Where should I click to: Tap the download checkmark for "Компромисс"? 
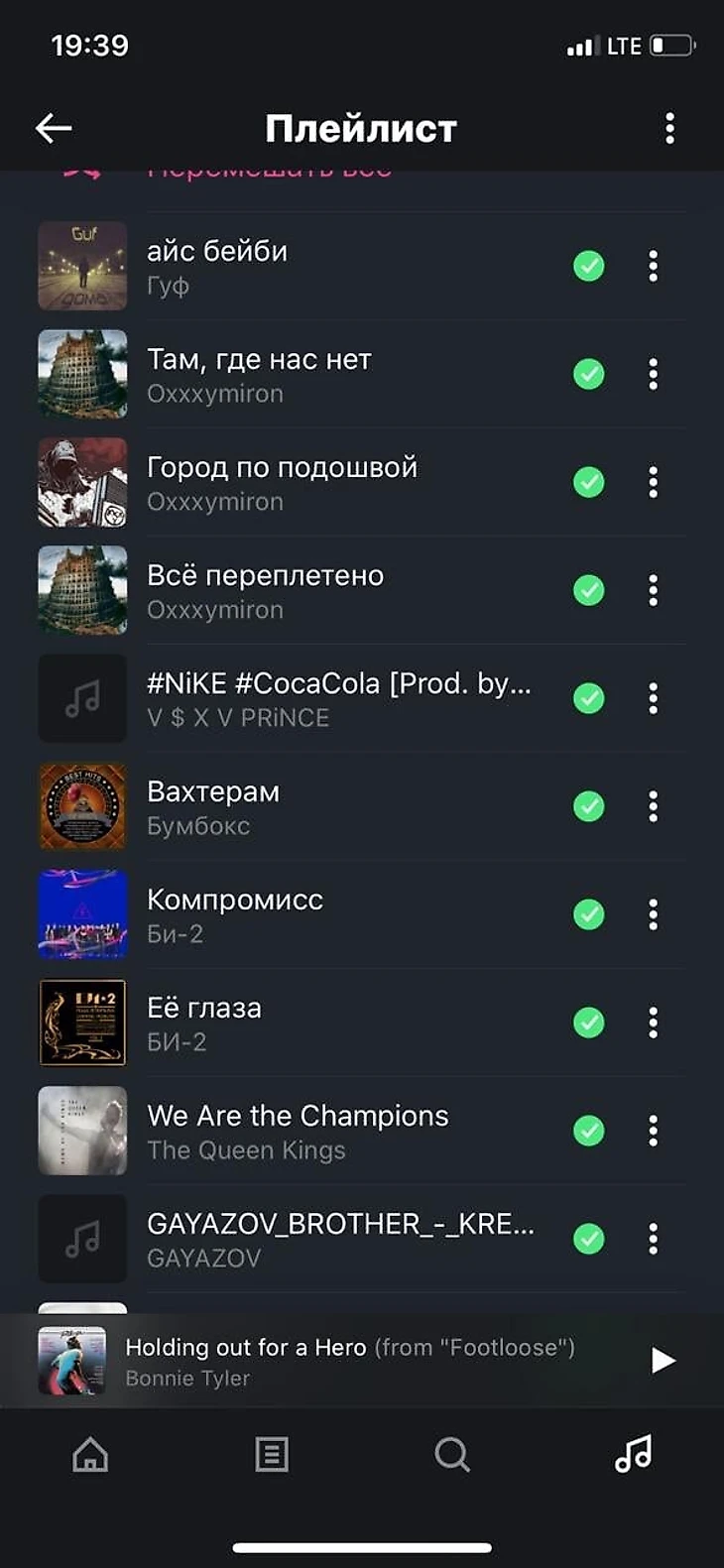(x=589, y=914)
